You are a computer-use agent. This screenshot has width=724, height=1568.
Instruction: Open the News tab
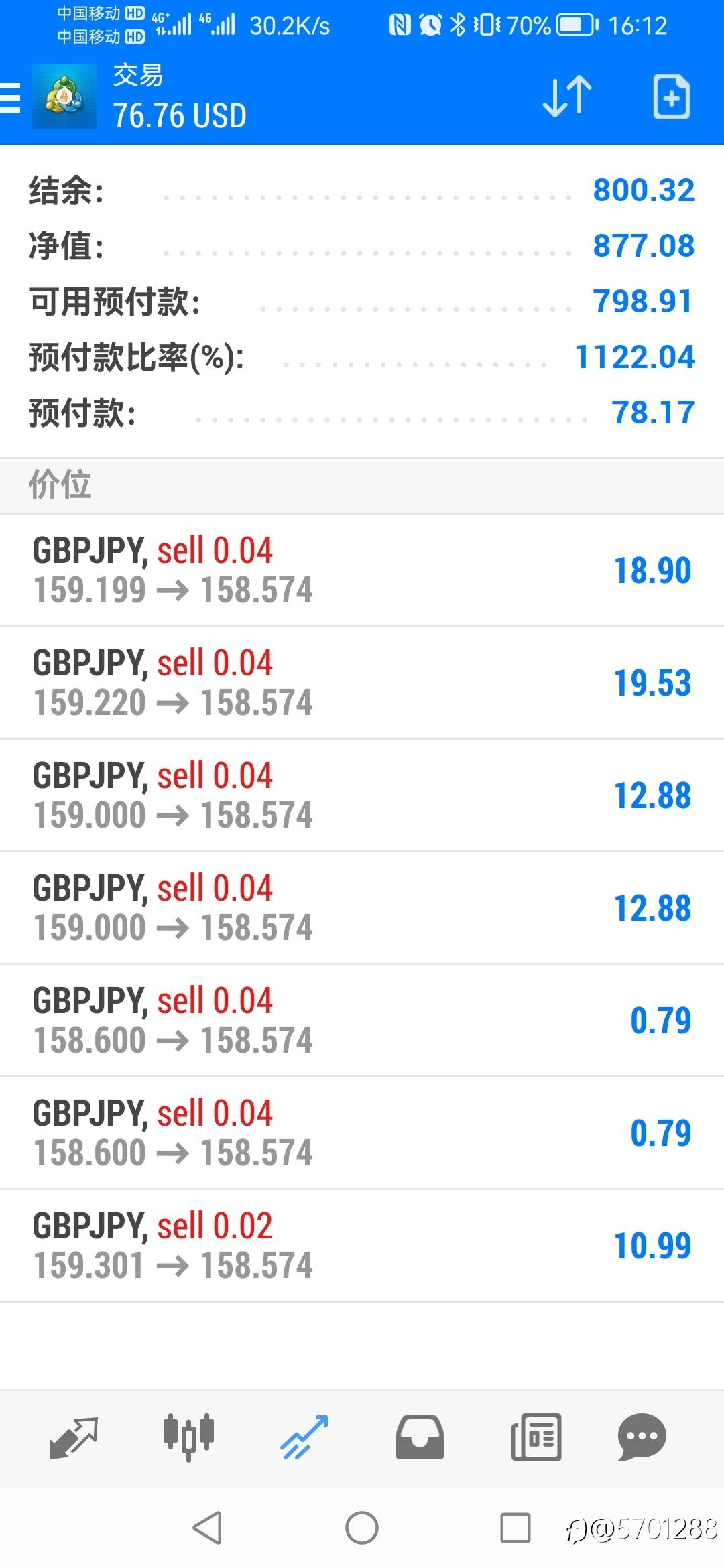coord(536,1437)
